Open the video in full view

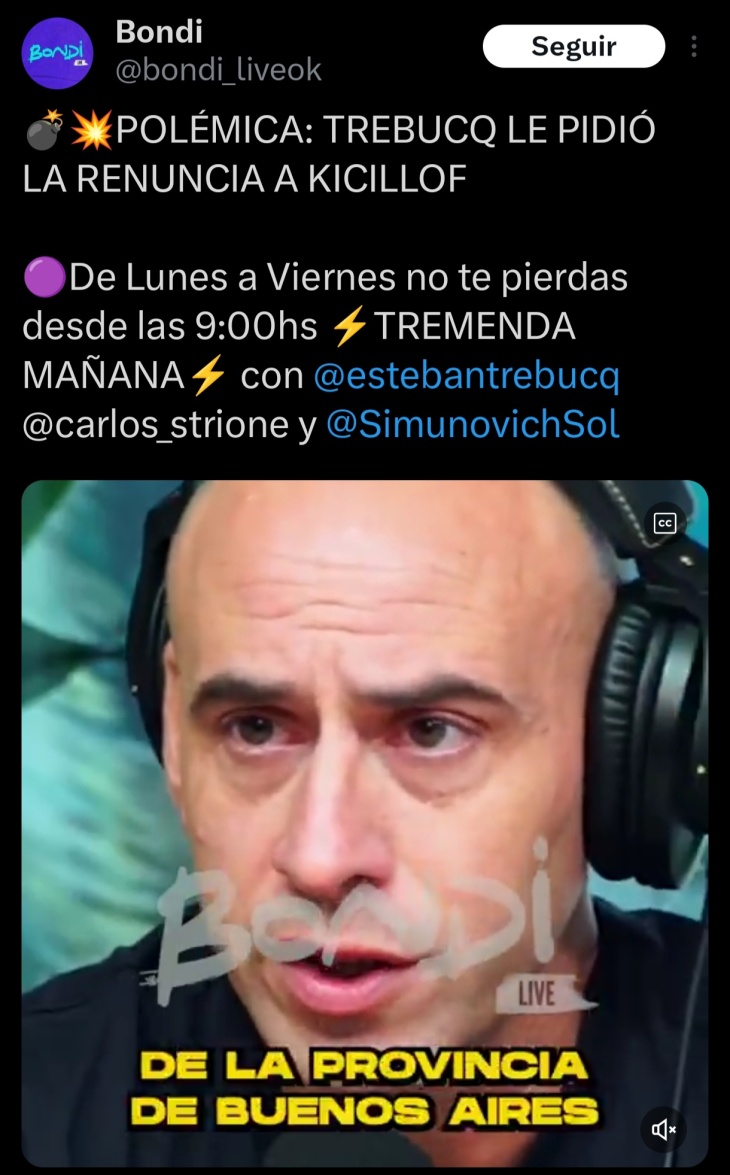point(365,800)
